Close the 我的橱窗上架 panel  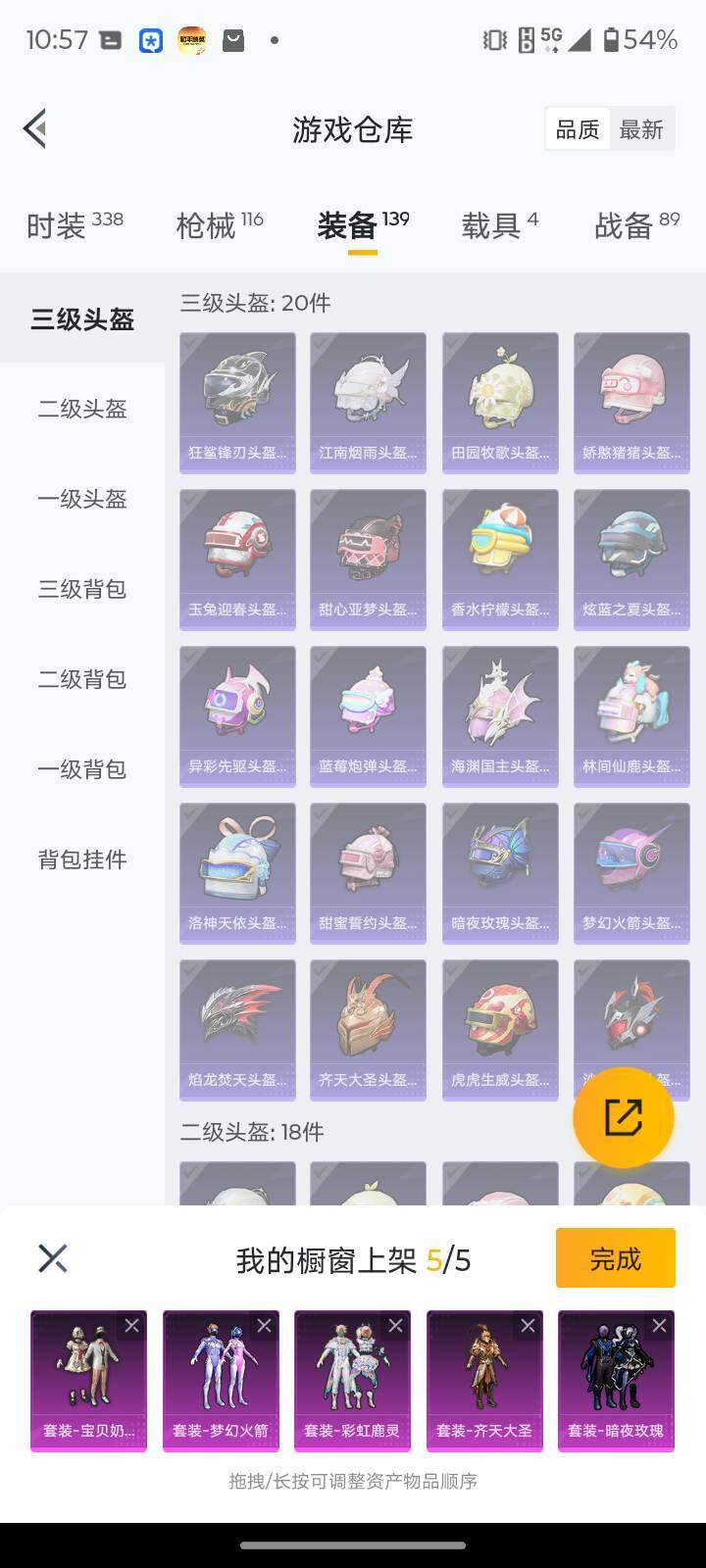52,1258
